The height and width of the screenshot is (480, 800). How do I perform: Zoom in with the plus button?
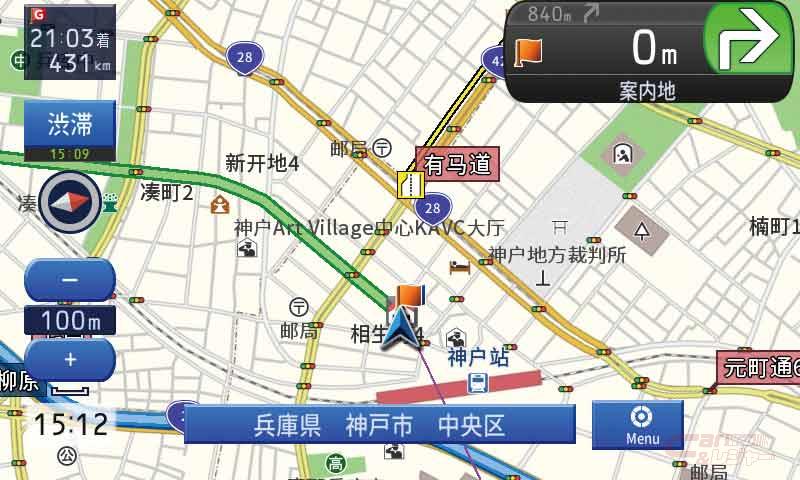pos(69,359)
